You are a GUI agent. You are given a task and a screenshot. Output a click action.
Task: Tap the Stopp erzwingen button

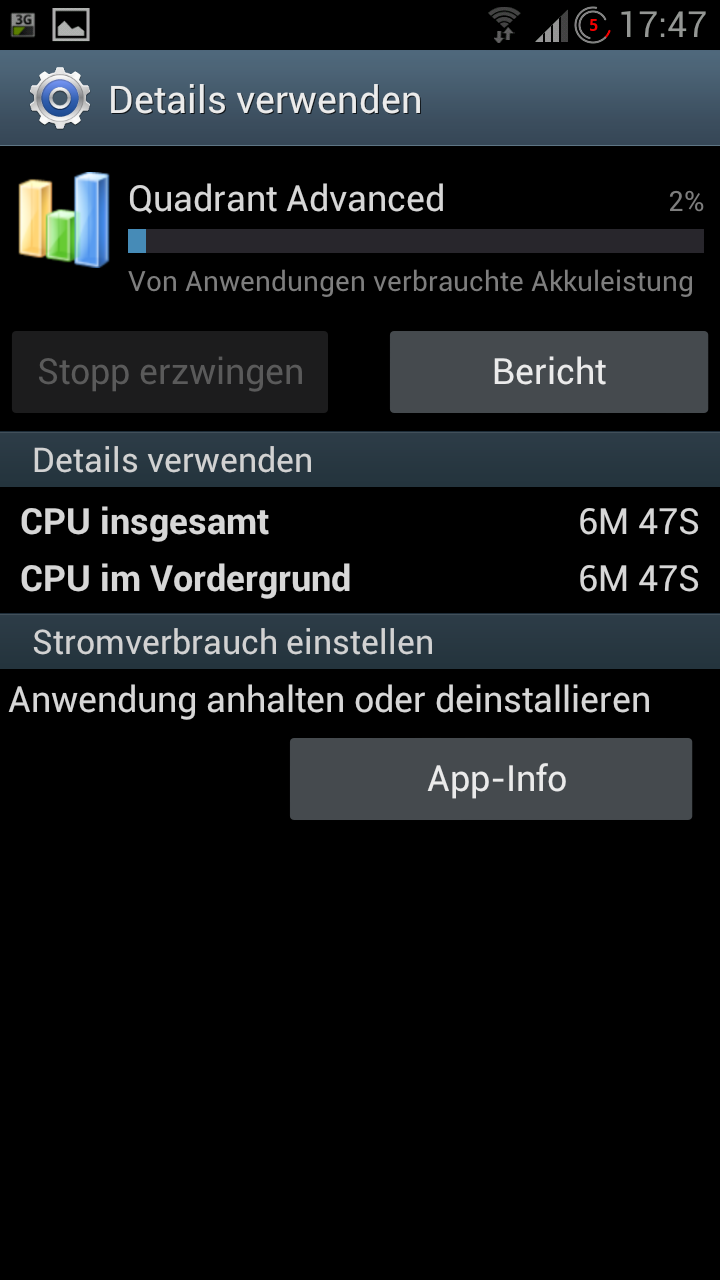click(170, 372)
